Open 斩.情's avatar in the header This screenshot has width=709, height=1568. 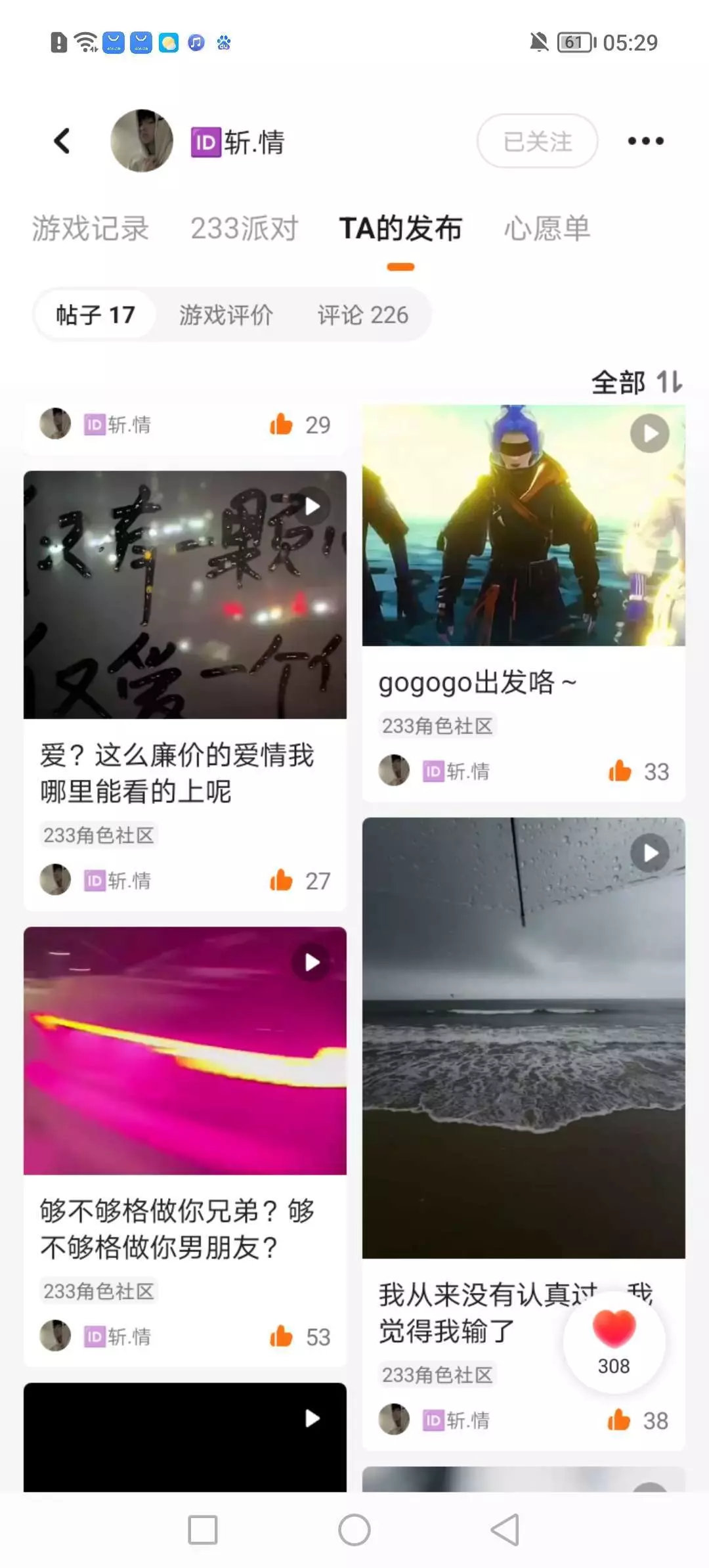[x=142, y=141]
